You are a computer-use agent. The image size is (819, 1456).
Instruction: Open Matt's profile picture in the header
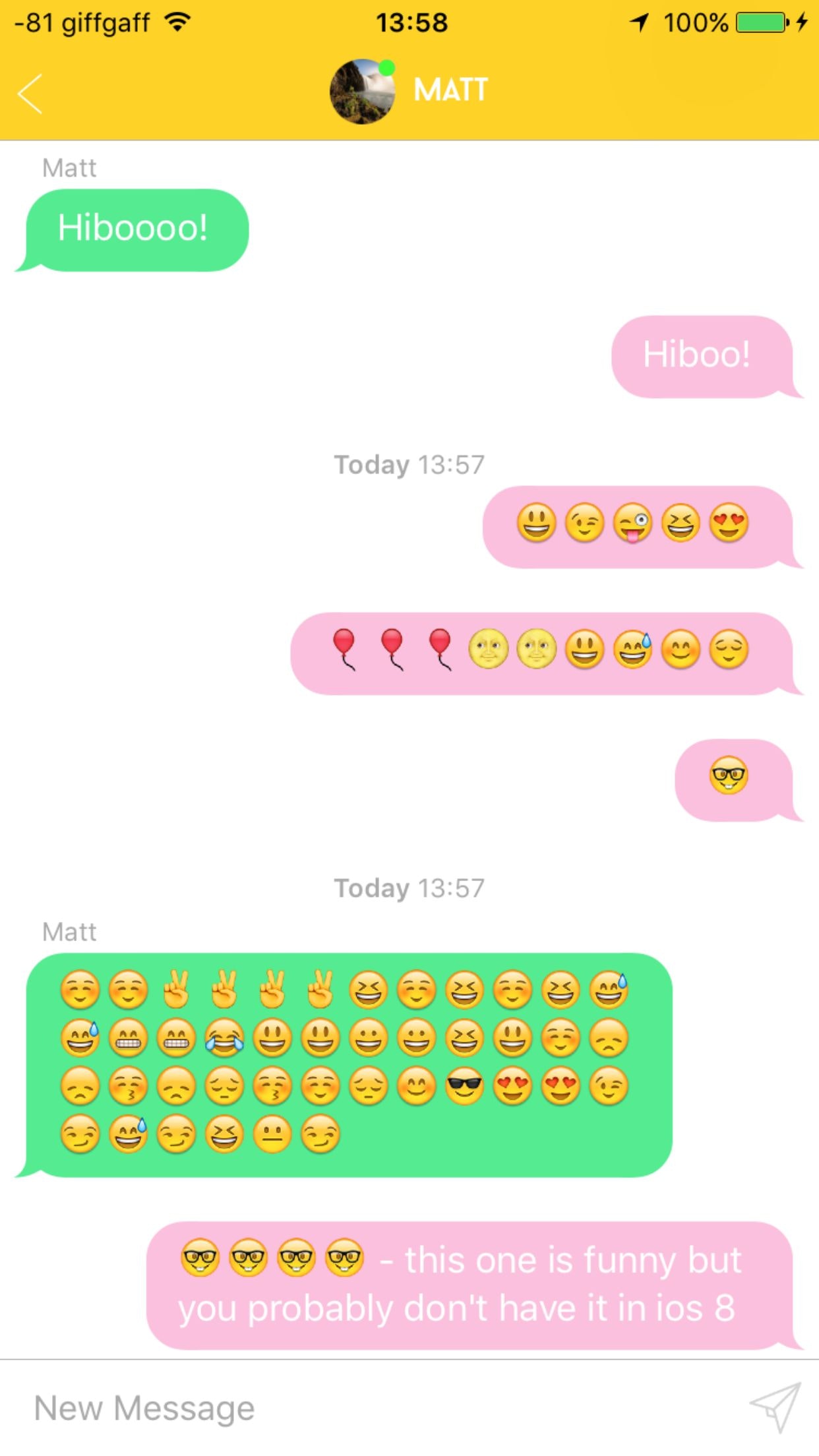point(362,92)
